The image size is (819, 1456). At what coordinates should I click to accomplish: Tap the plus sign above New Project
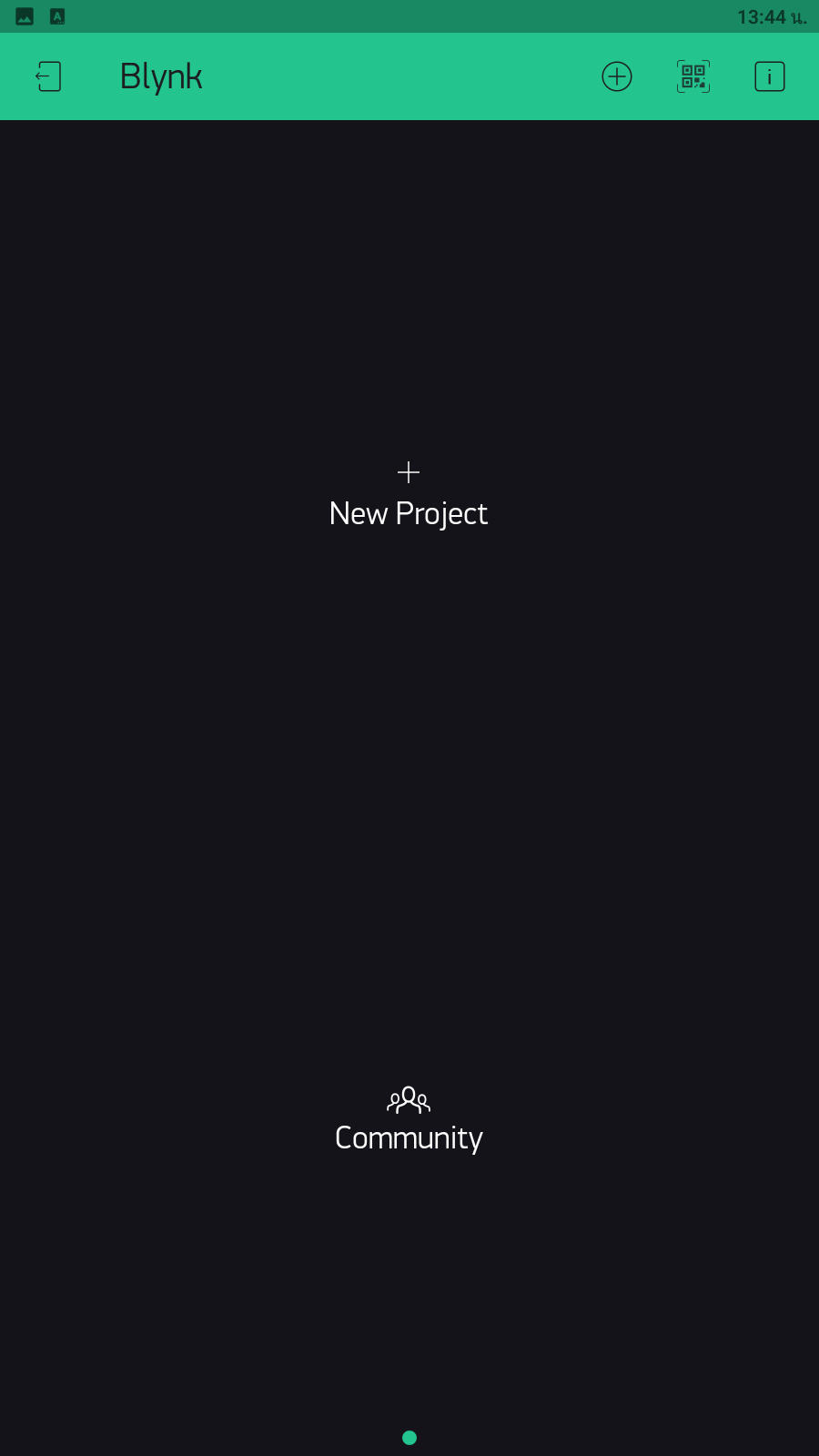(409, 472)
